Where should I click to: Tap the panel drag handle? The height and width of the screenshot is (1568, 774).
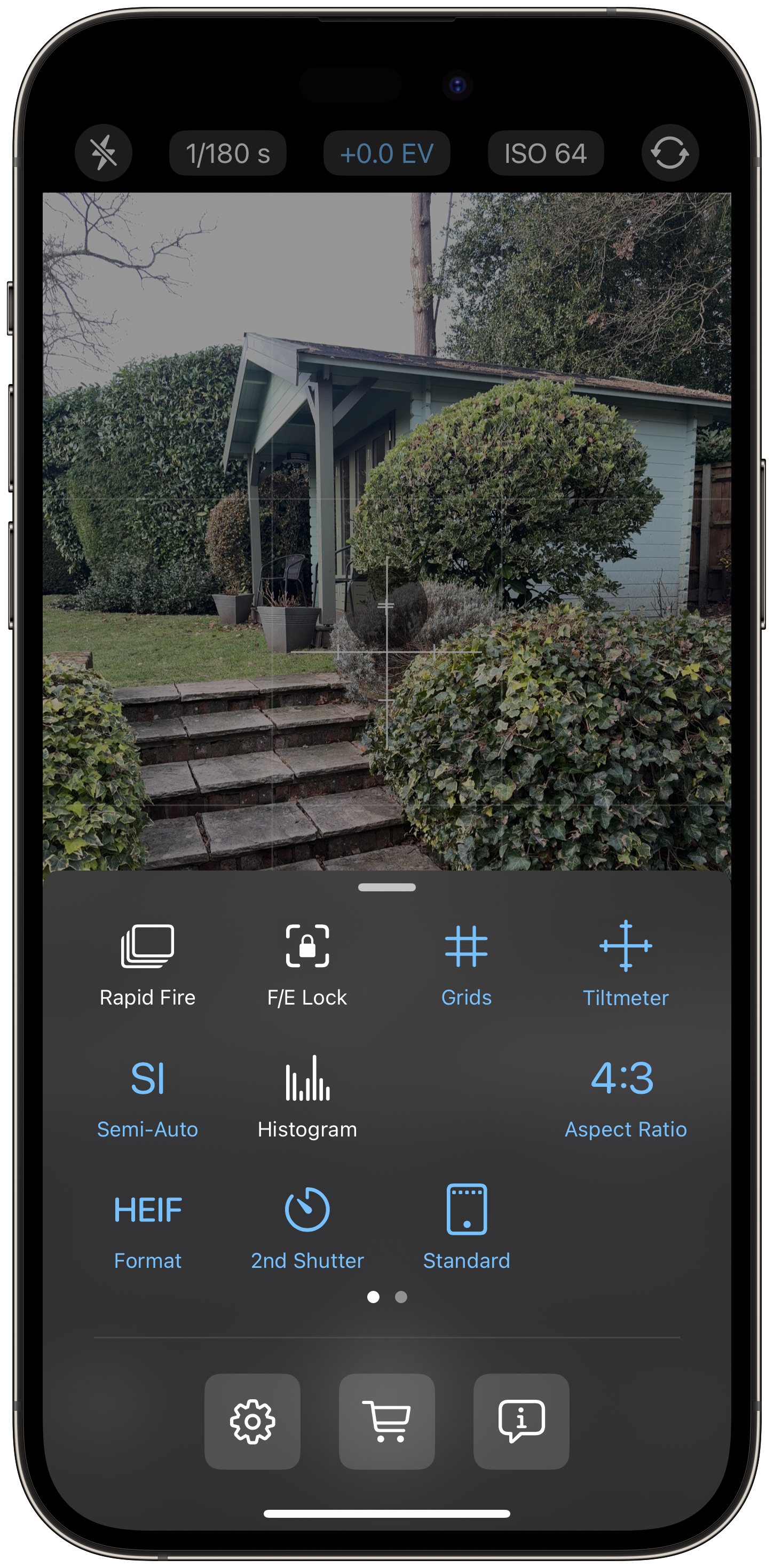click(386, 888)
